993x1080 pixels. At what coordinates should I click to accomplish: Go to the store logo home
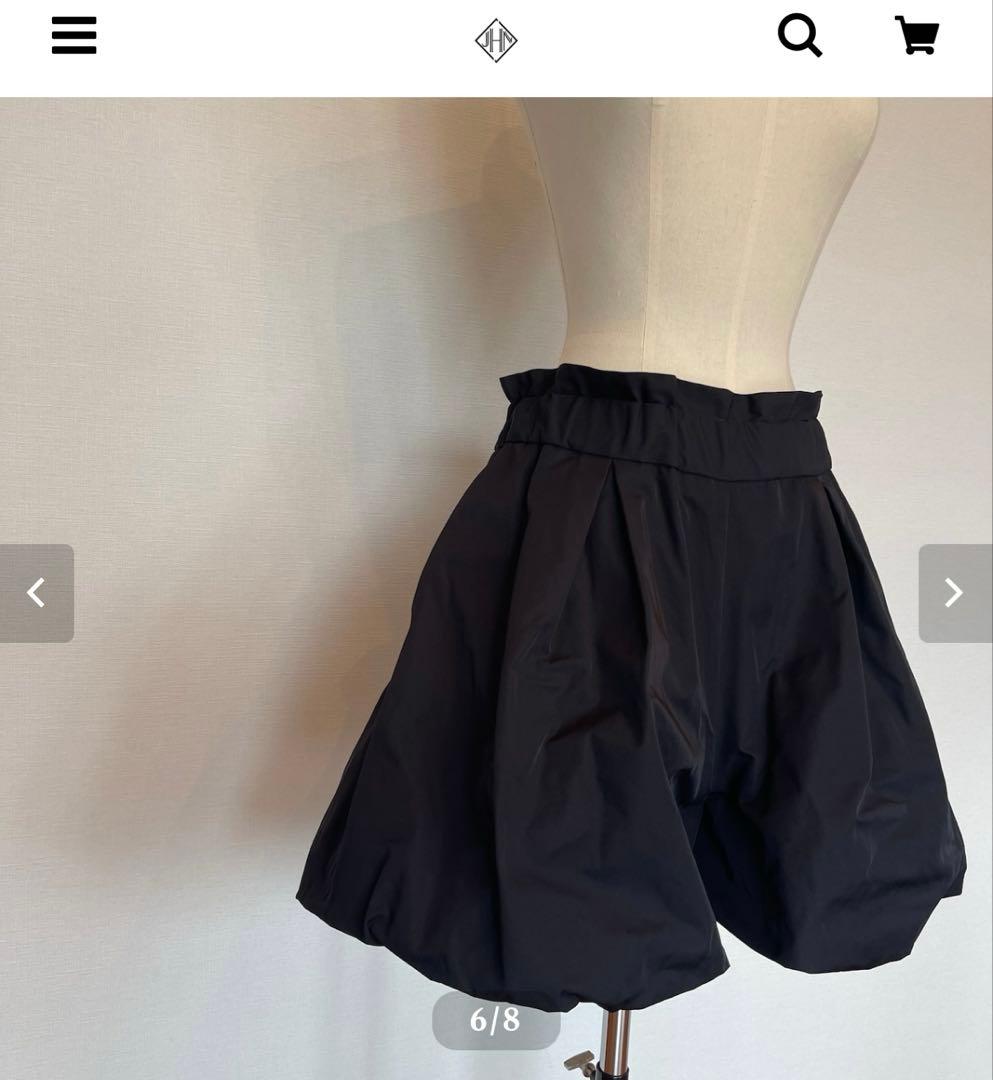click(x=496, y=41)
